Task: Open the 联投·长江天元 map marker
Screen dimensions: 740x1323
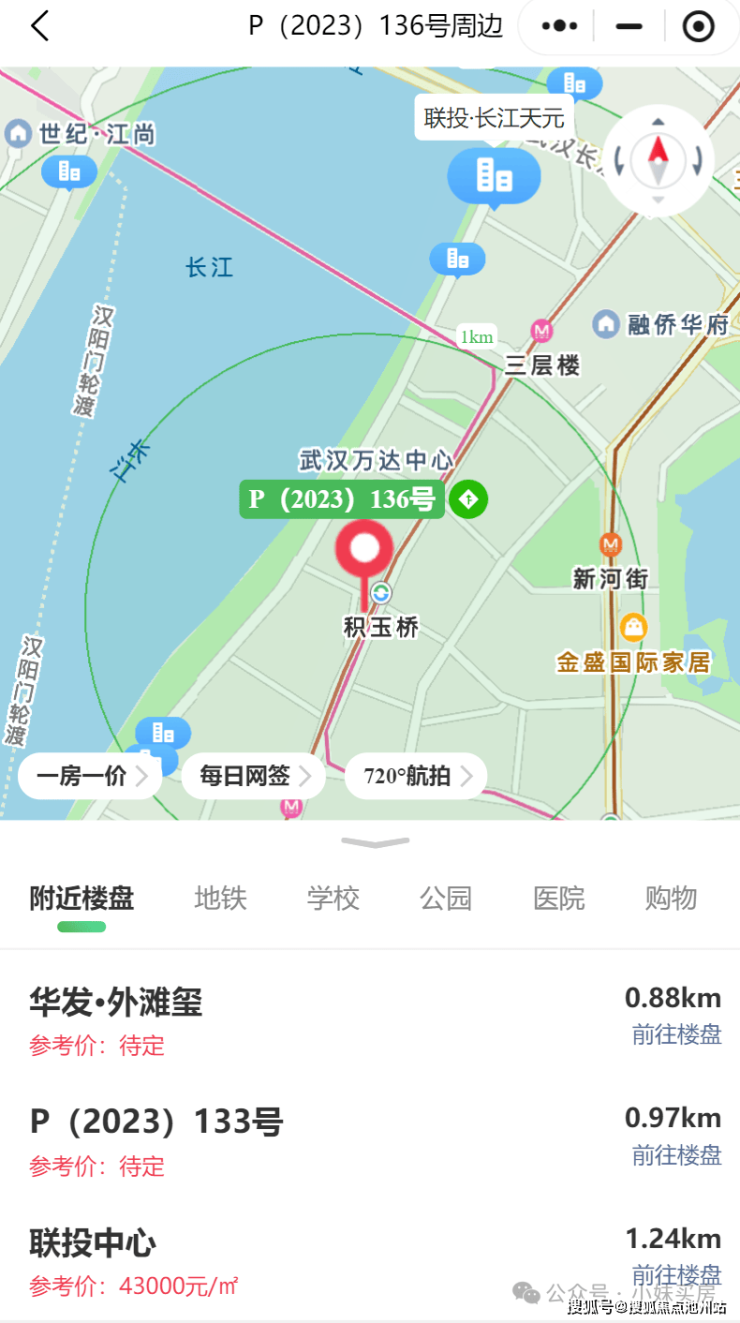Action: [494, 175]
